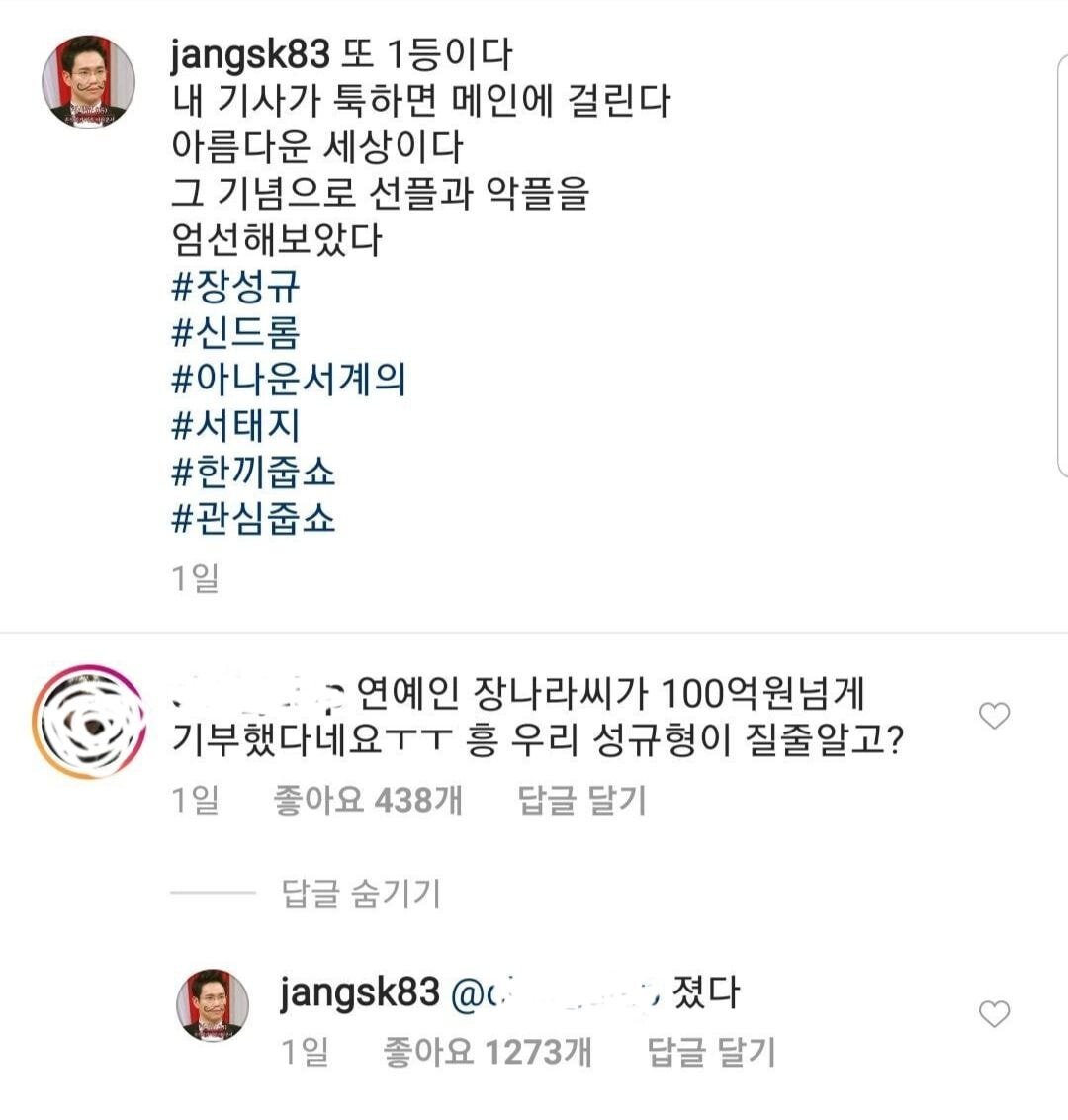
Task: Open mentioned user in jangsk83's reply
Action: tap(554, 993)
